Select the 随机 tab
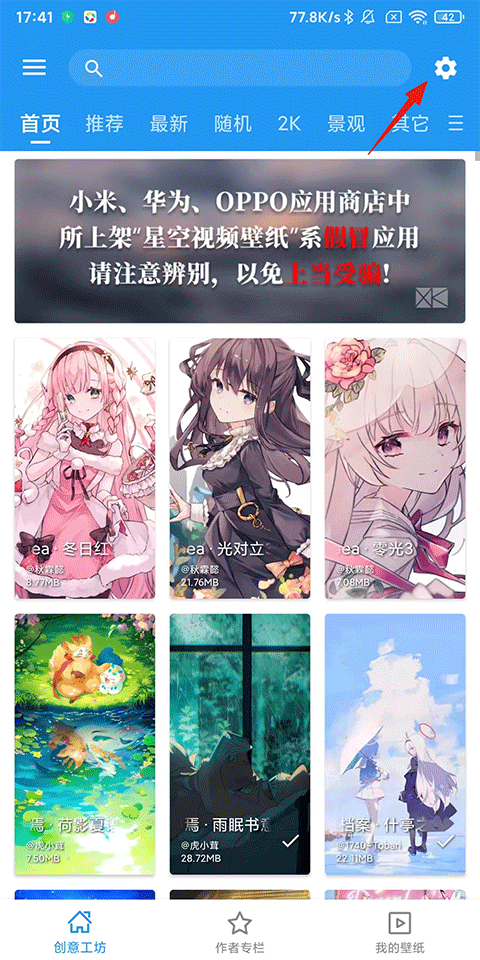This screenshot has width=480, height=960. coord(233,124)
